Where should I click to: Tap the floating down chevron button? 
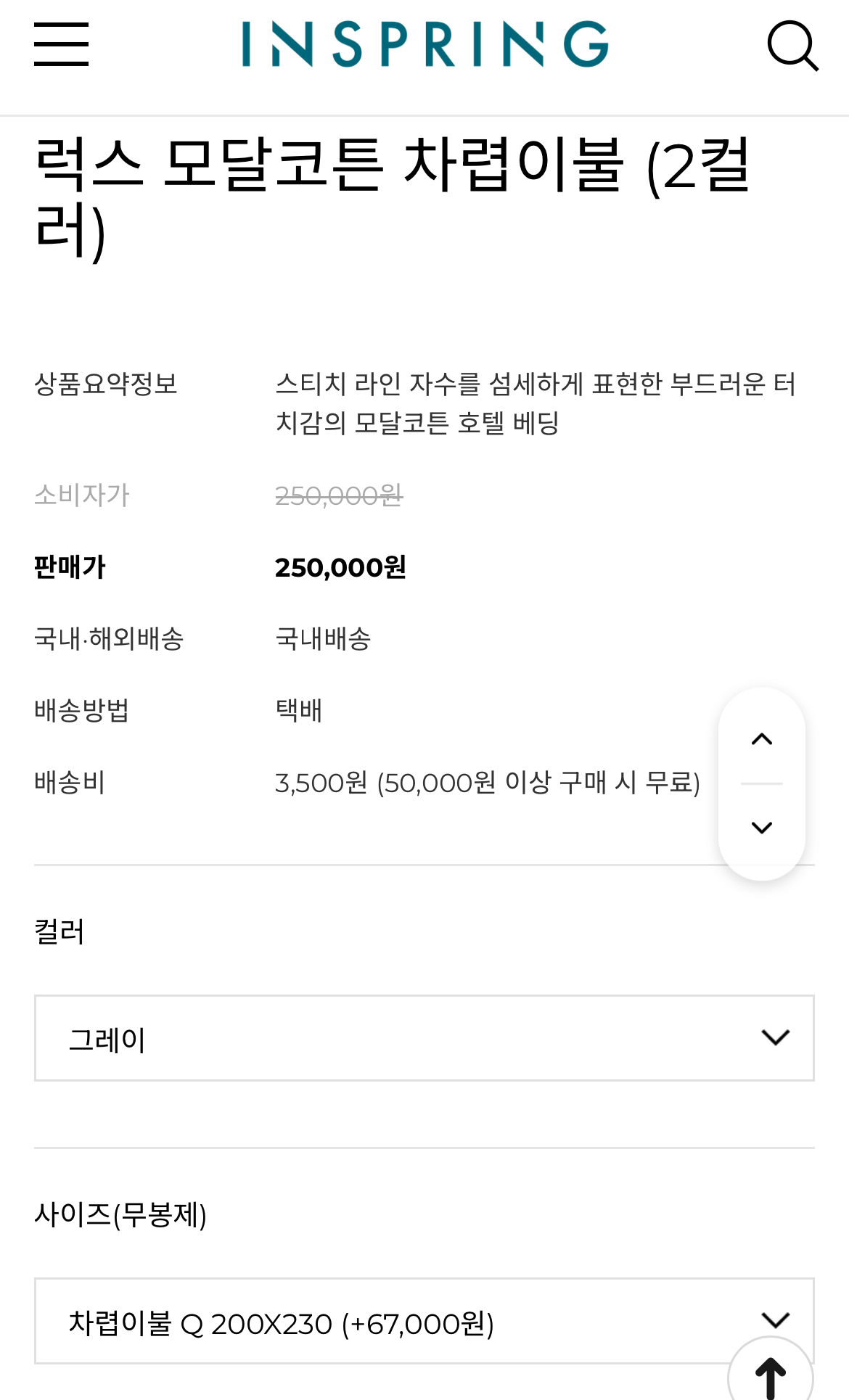coord(761,828)
